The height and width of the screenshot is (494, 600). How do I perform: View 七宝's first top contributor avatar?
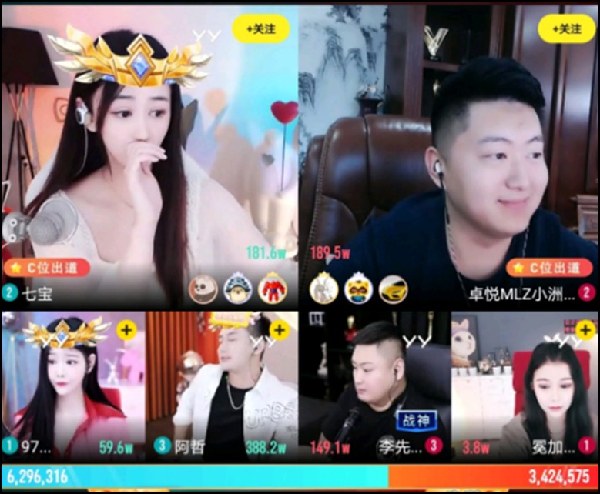click(204, 290)
